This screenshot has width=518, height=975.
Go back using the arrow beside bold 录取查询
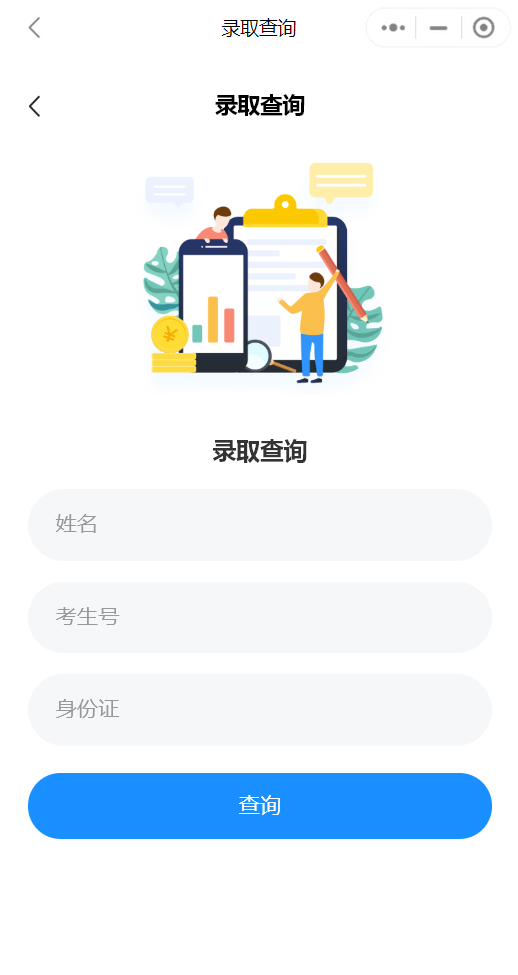click(x=34, y=106)
